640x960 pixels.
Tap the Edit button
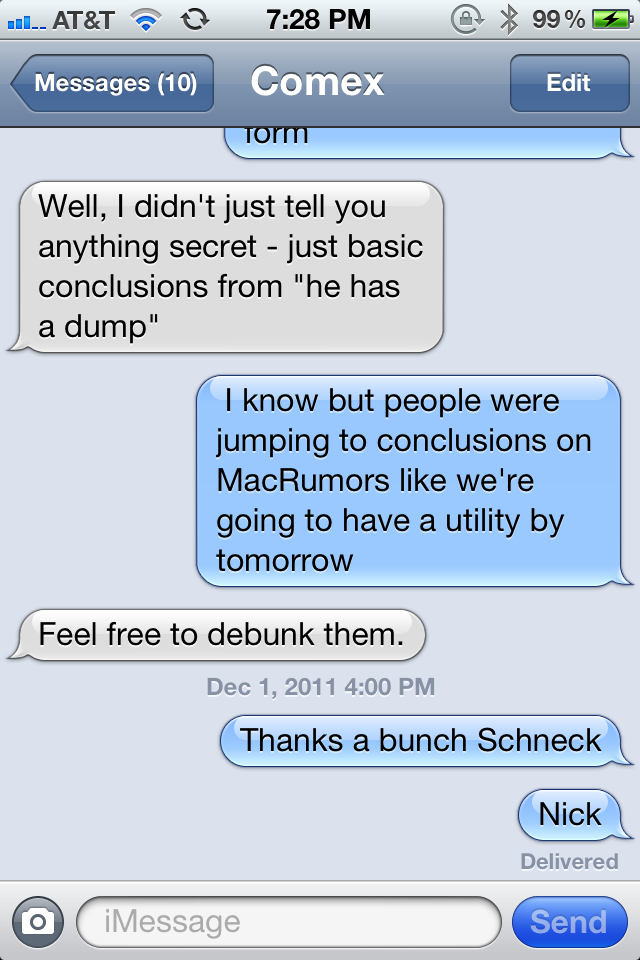click(568, 83)
